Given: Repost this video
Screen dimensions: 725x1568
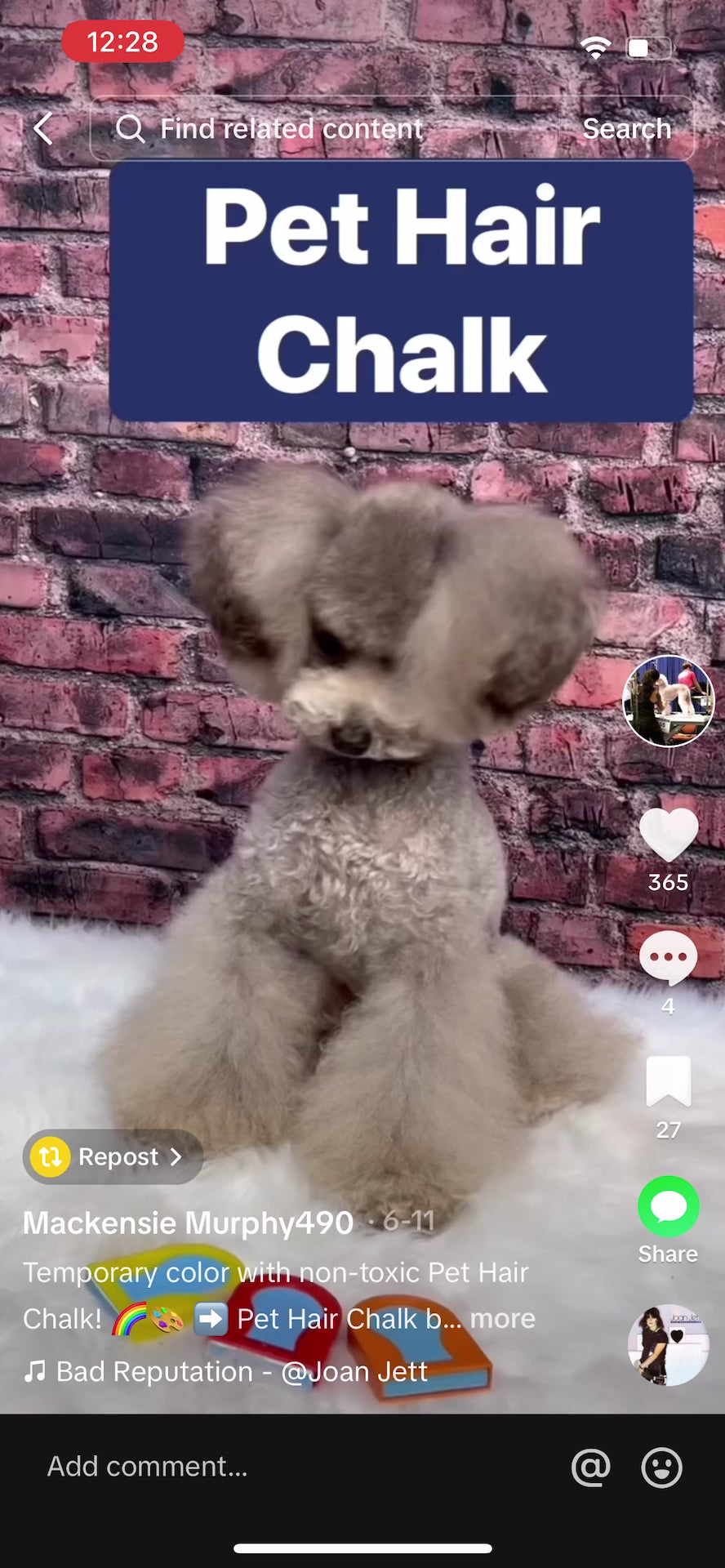Looking at the screenshot, I should (x=113, y=1156).
